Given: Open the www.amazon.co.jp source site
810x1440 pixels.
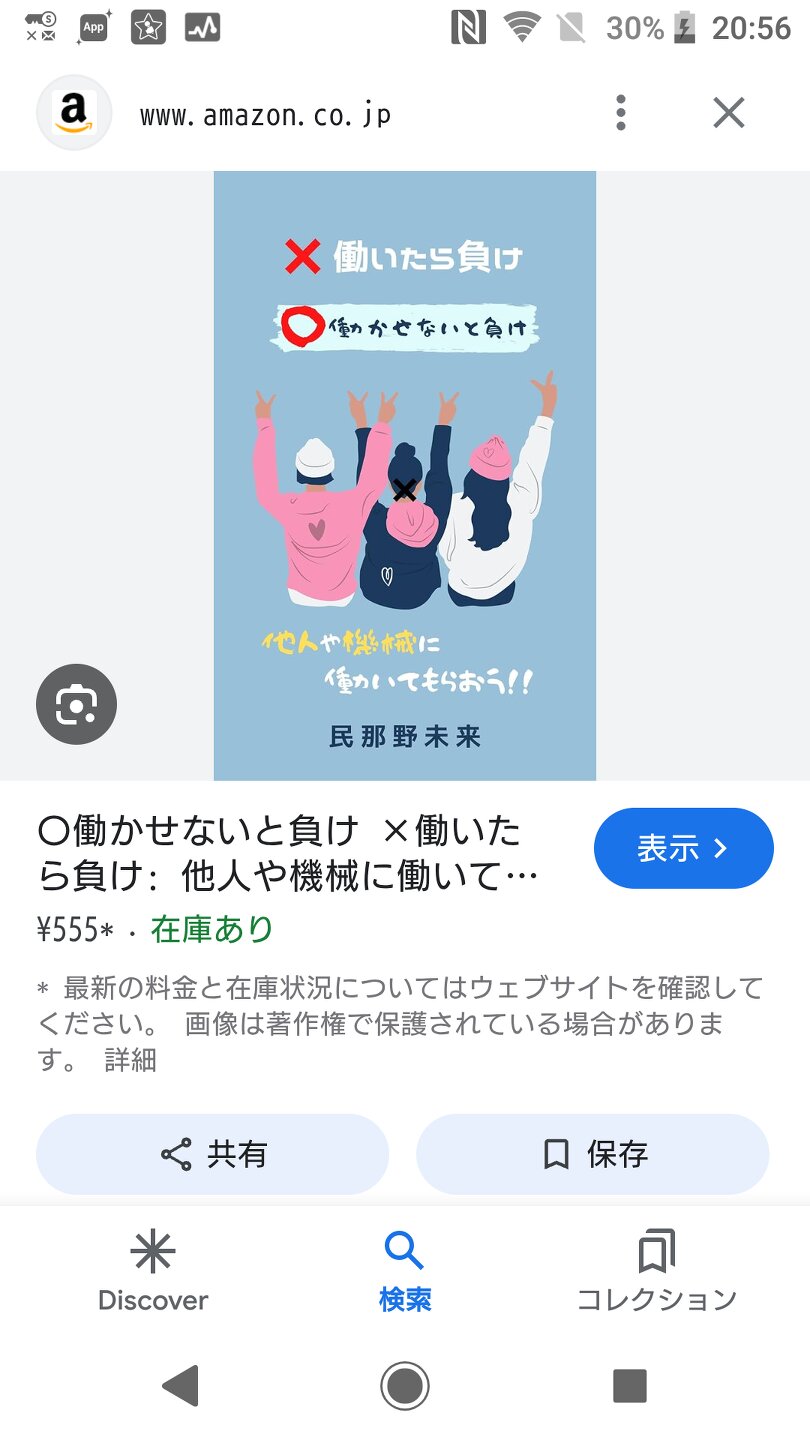Looking at the screenshot, I should [x=265, y=115].
